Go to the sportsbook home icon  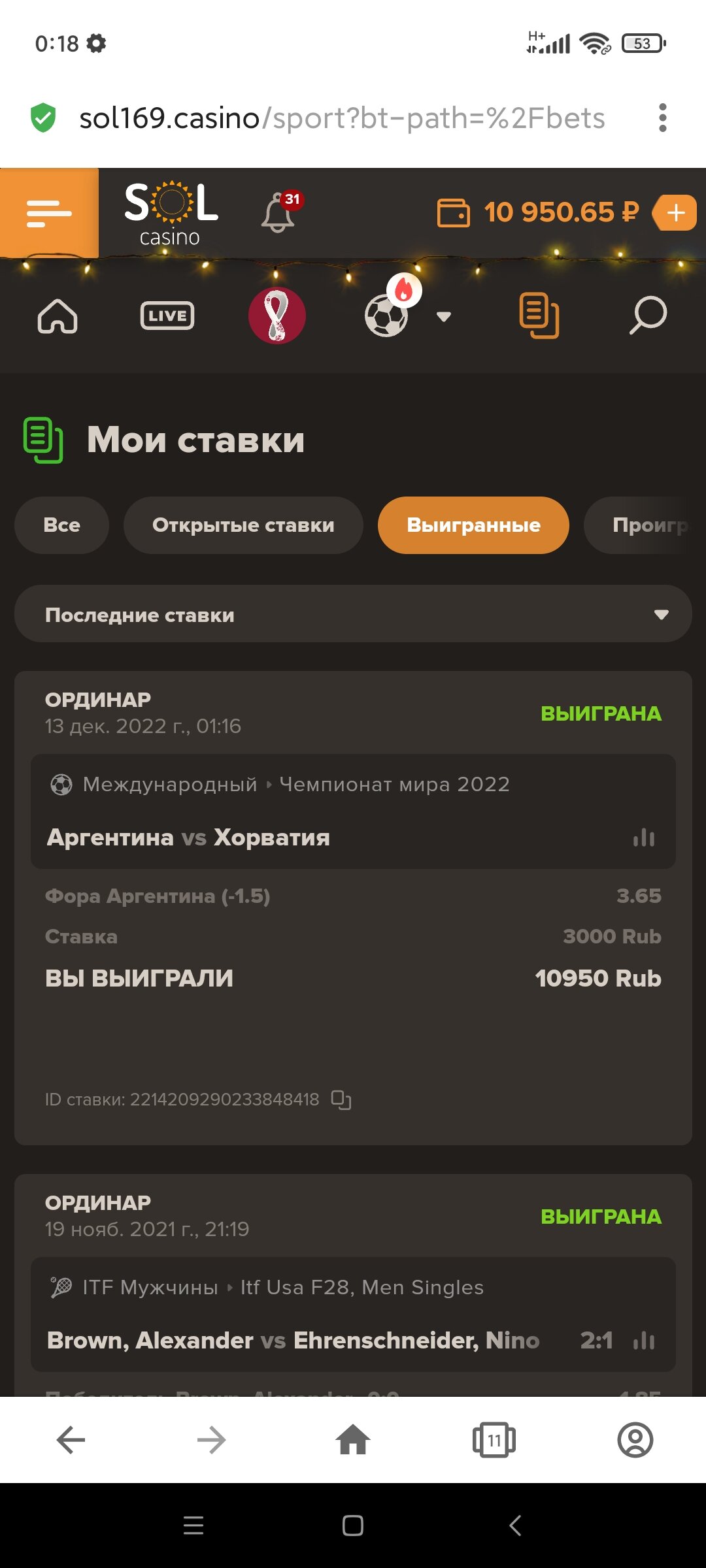click(58, 316)
